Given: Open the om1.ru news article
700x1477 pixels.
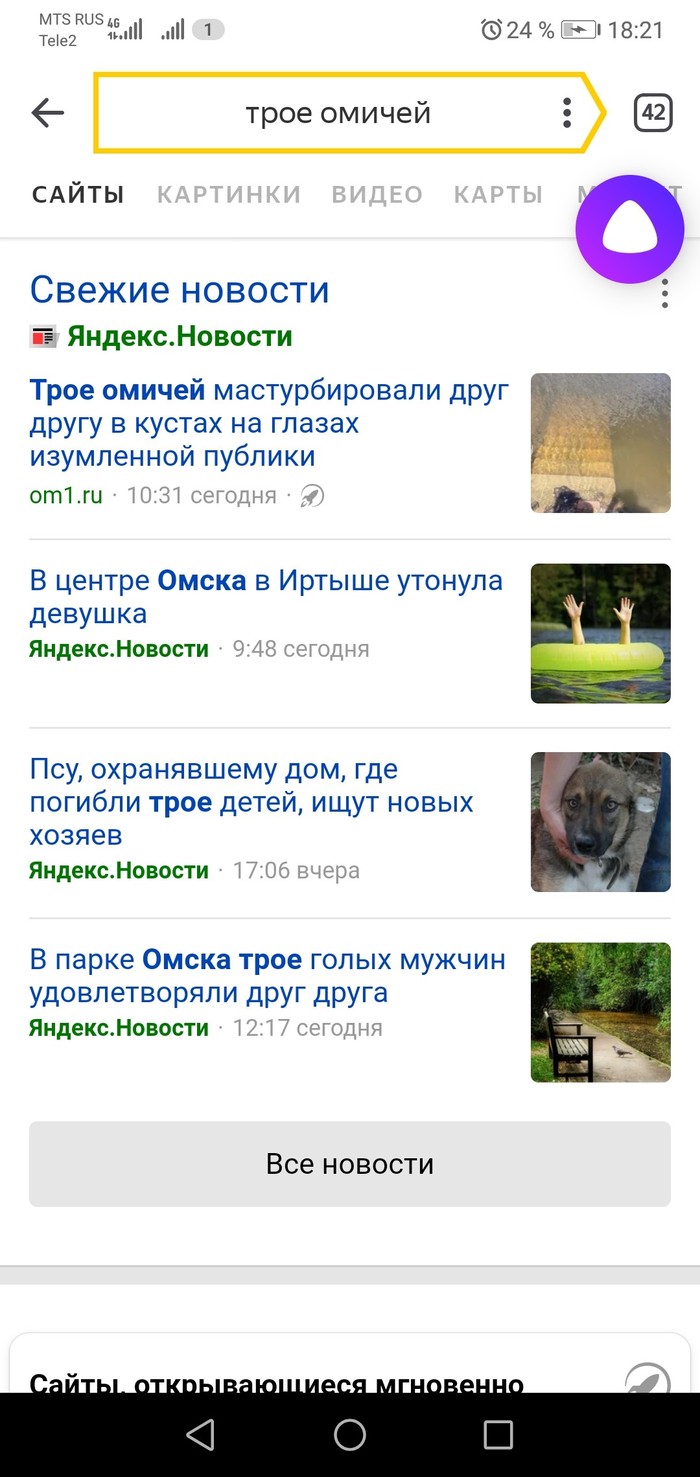Looking at the screenshot, I should 269,423.
